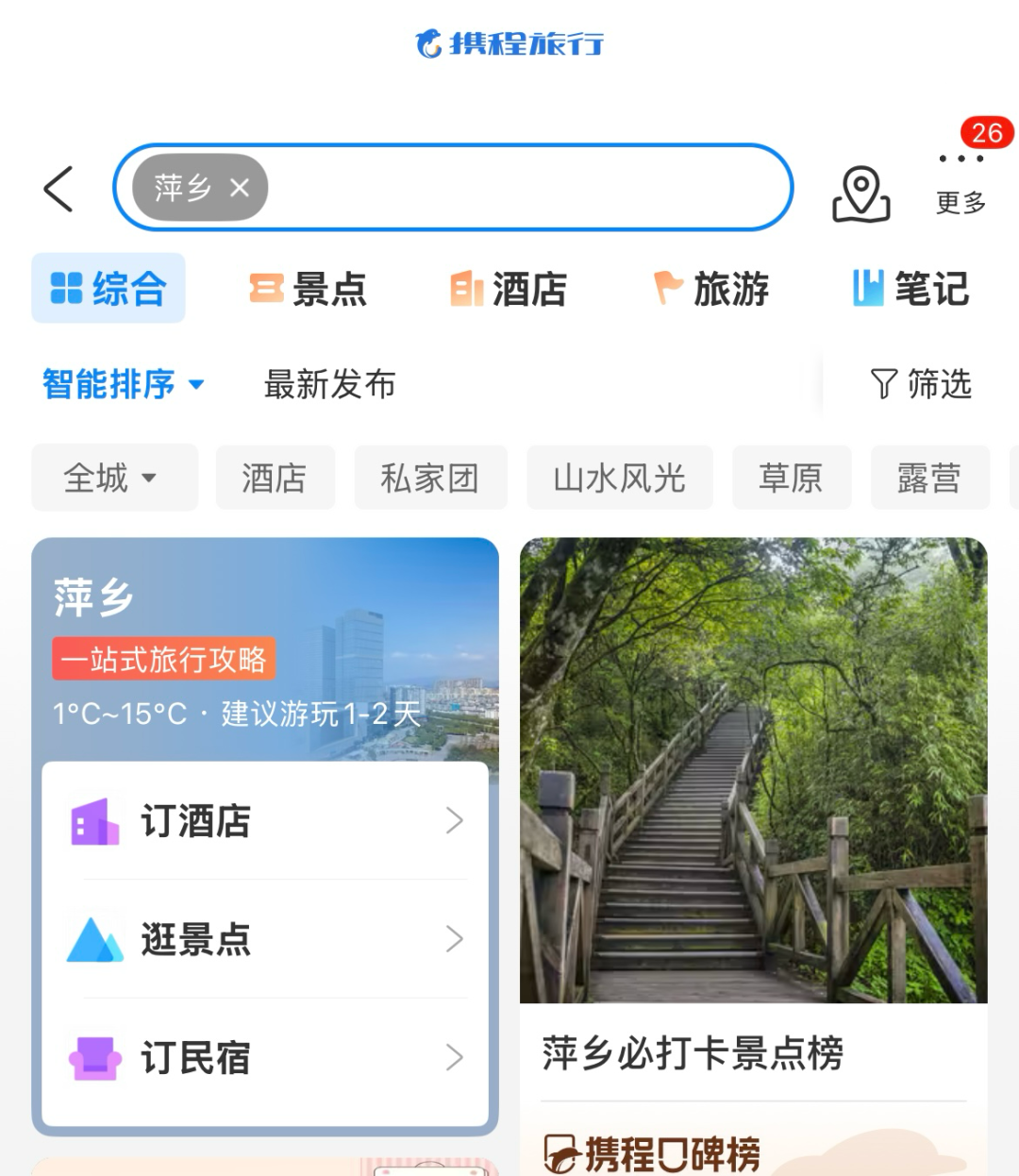Expand the 智能排序 sort dropdown
The height and width of the screenshot is (1176, 1019).
click(123, 384)
